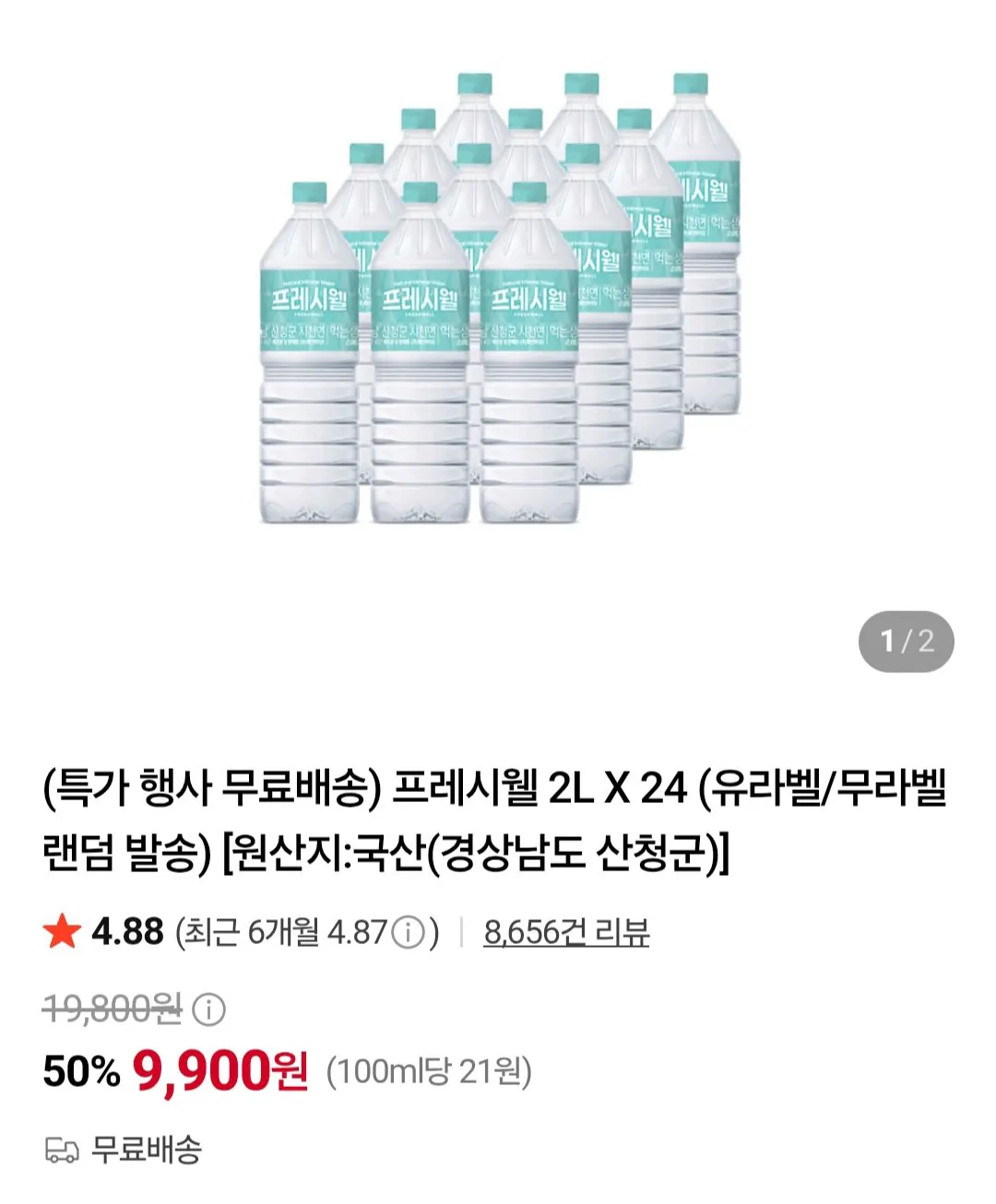
Task: Open the 프레시웰 water bottle product image
Action: [499, 298]
